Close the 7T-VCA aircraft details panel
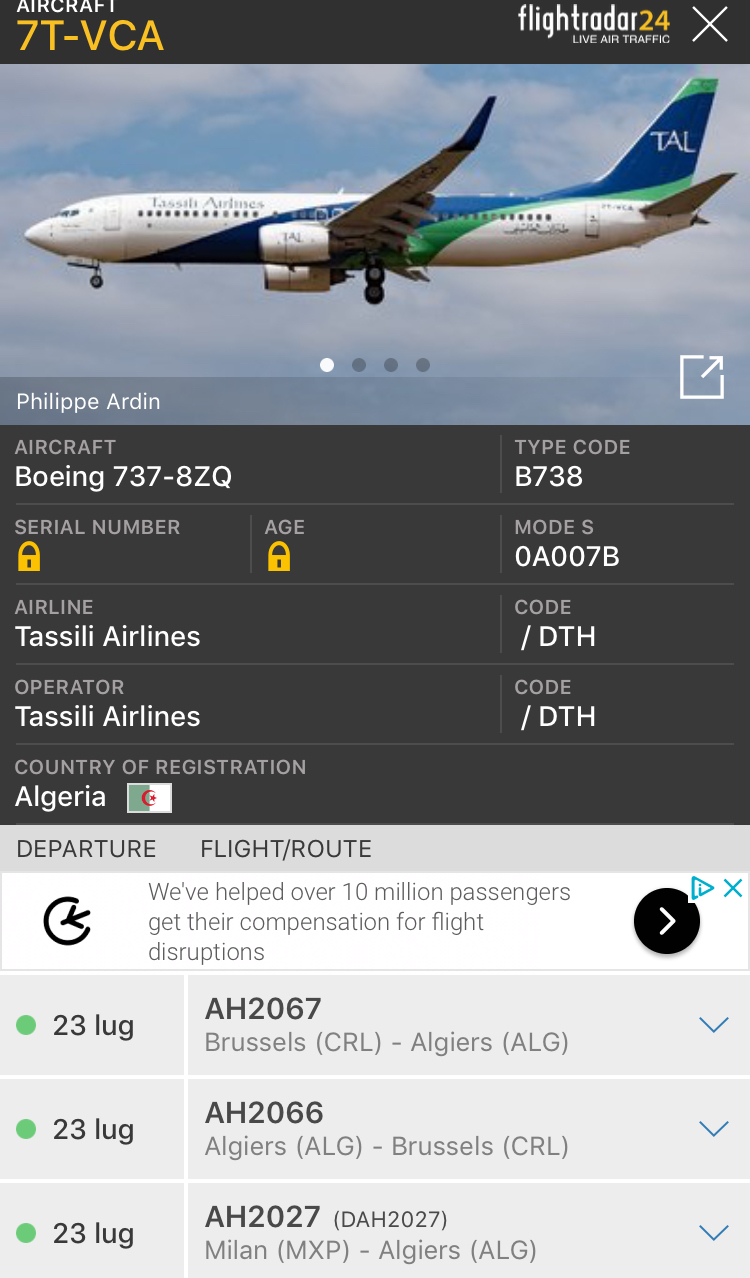Viewport: 750px width, 1278px height. (x=710, y=24)
